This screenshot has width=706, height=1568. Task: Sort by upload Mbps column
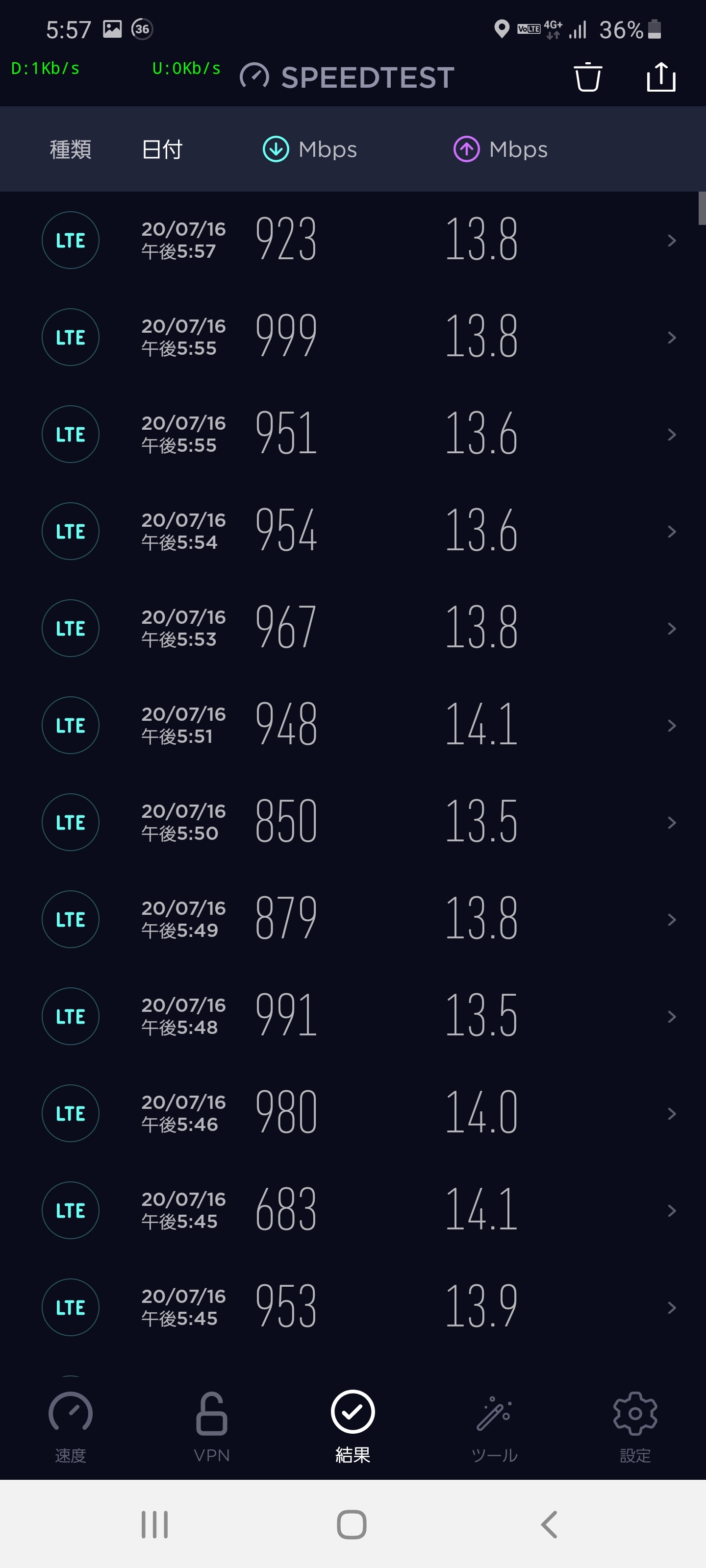501,149
